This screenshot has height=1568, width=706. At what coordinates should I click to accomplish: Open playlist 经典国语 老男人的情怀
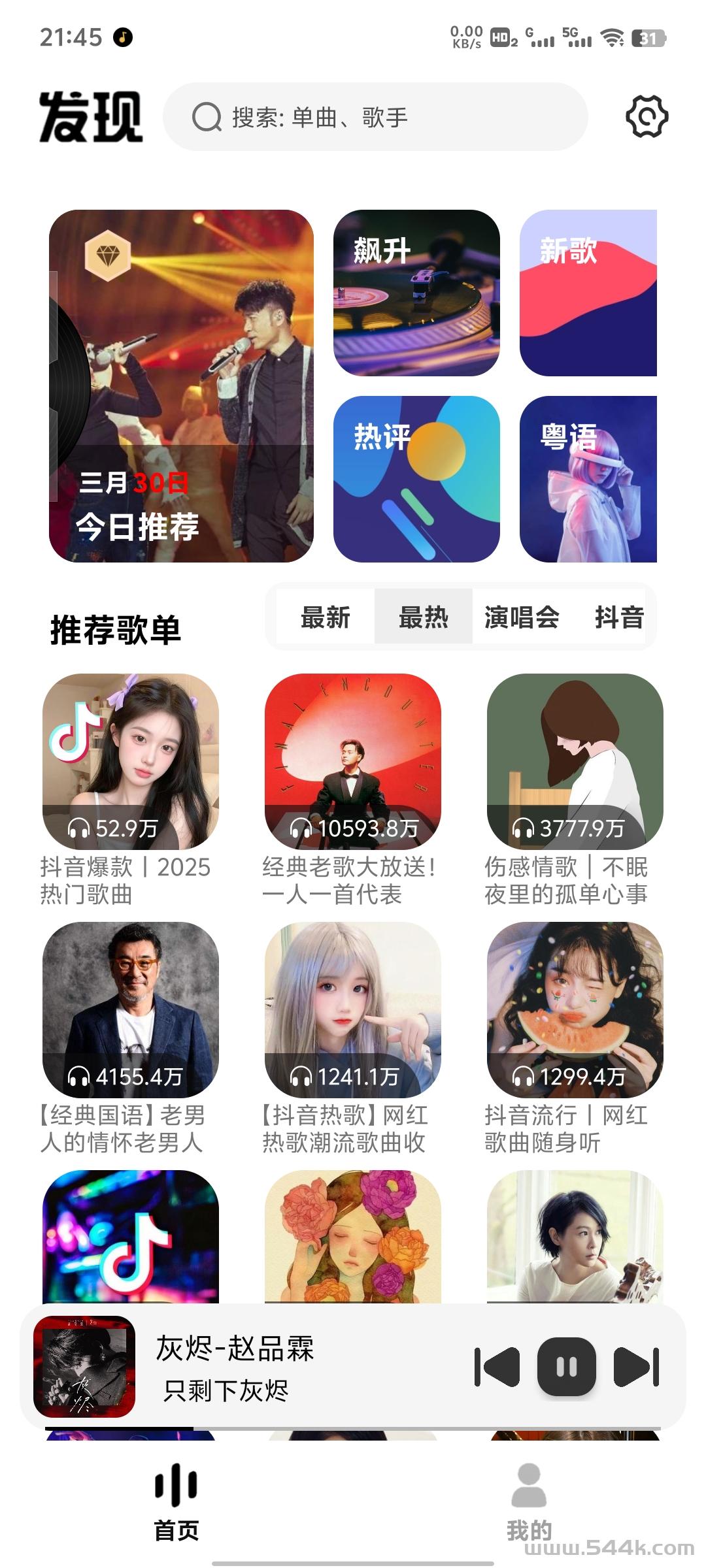(x=130, y=1009)
